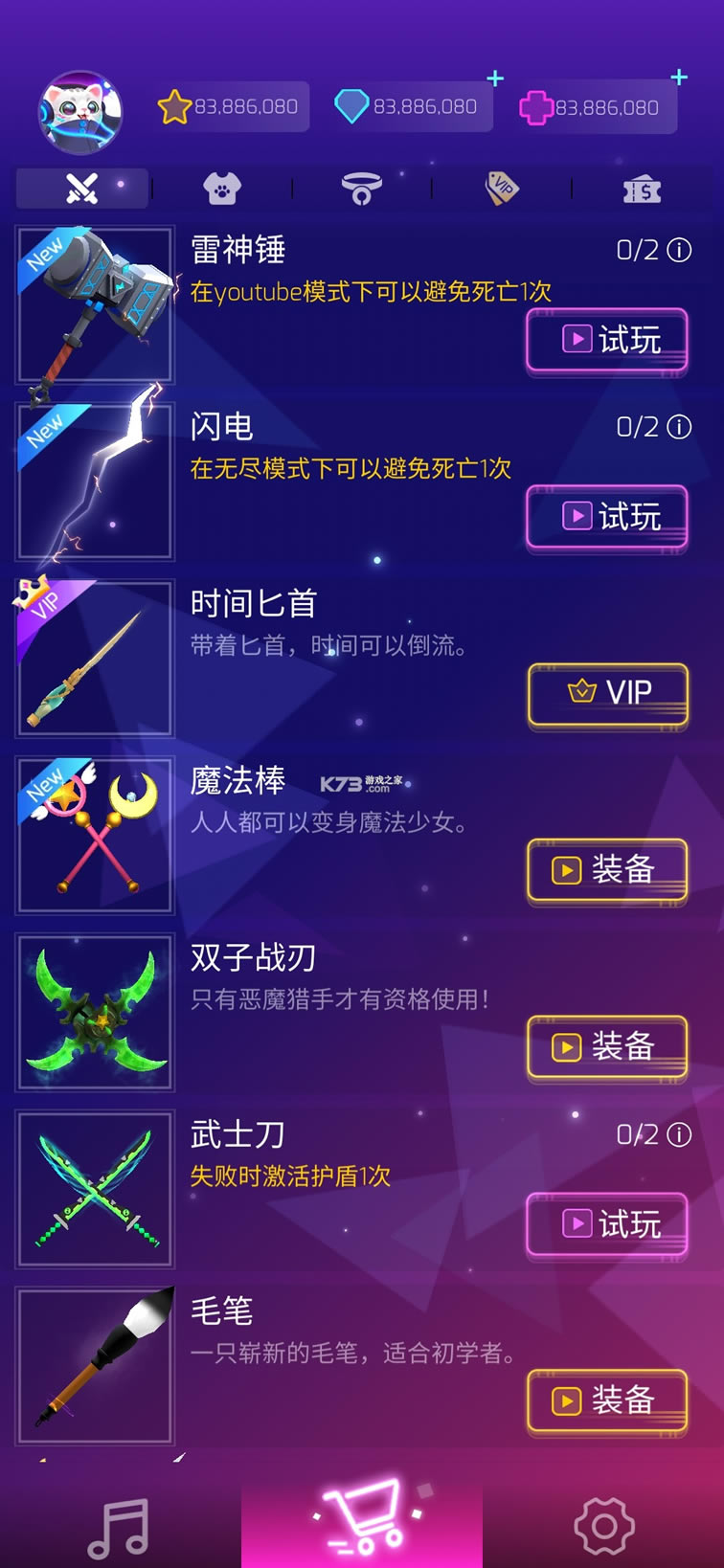Equip 魔法棒 with 装备 button

click(607, 870)
